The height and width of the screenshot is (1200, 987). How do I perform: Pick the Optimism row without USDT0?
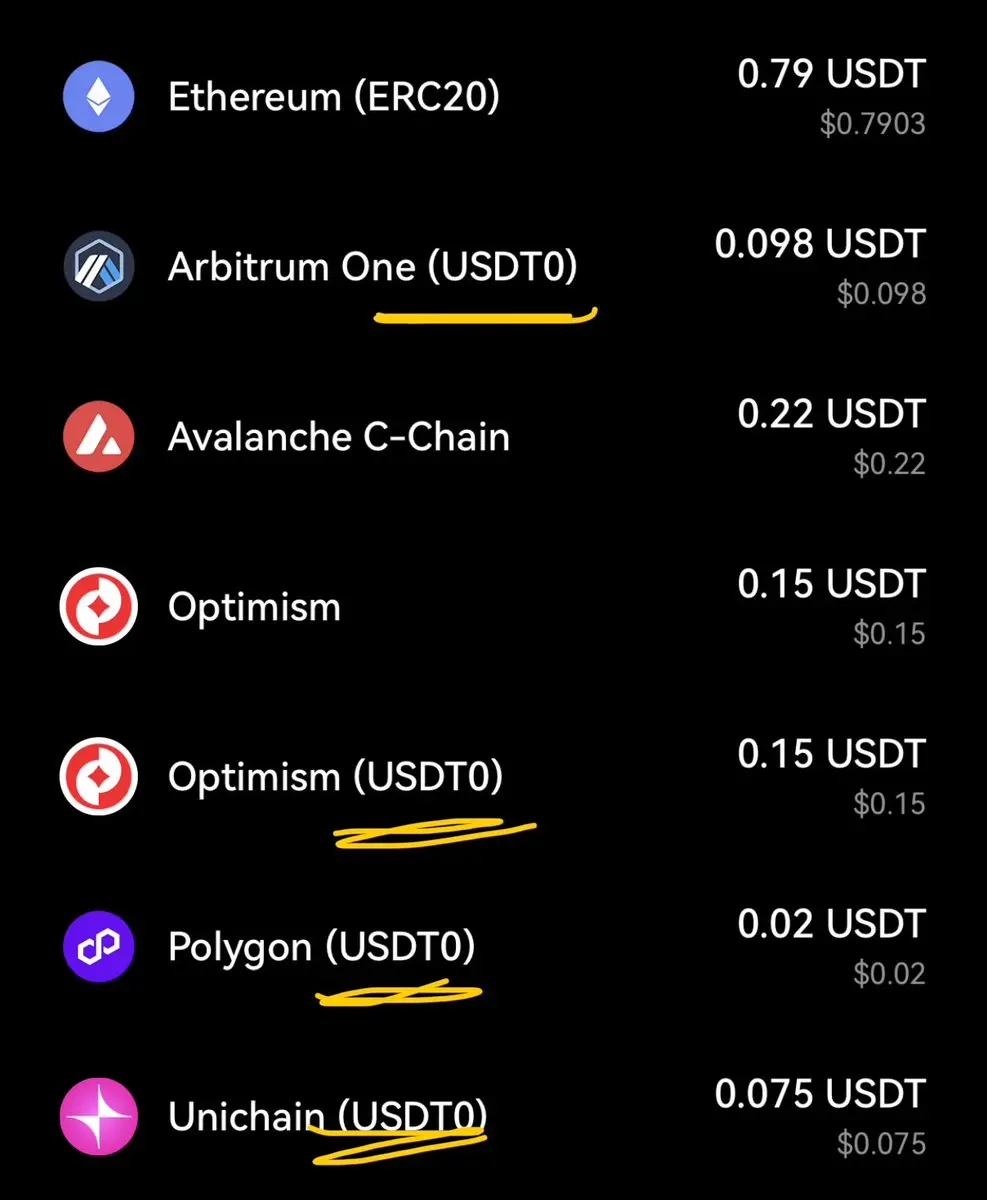pyautogui.click(x=254, y=607)
